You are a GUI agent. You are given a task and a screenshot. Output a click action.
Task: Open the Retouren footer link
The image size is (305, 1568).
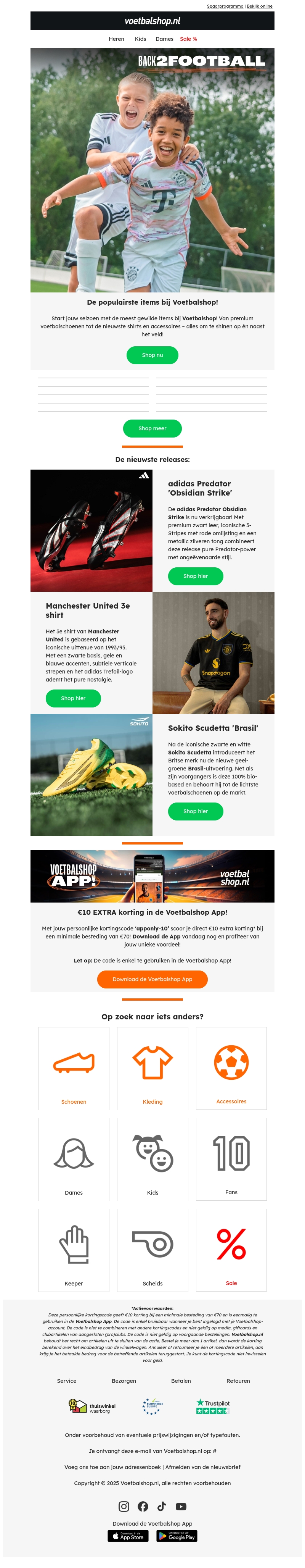coord(238,1381)
